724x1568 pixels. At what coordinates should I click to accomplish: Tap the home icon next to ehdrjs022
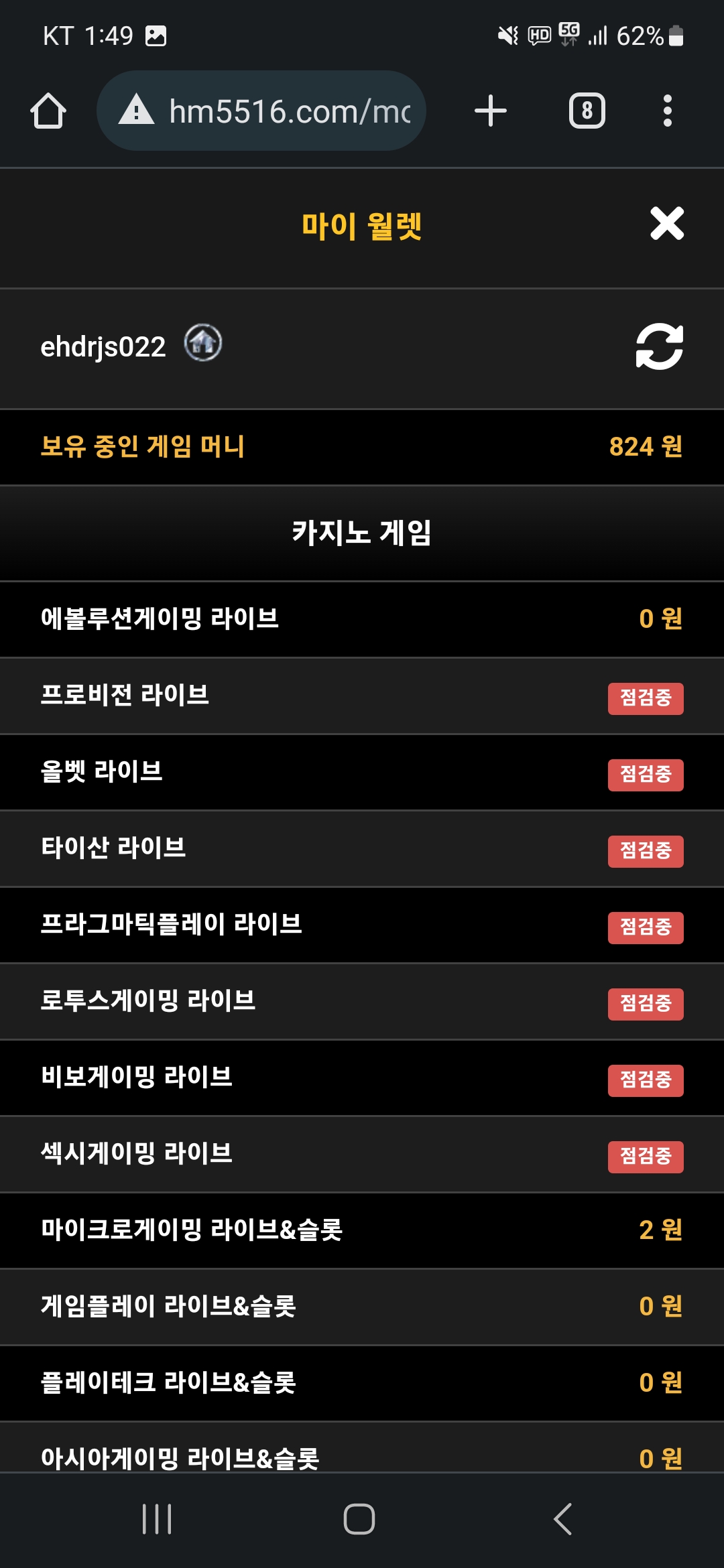203,342
